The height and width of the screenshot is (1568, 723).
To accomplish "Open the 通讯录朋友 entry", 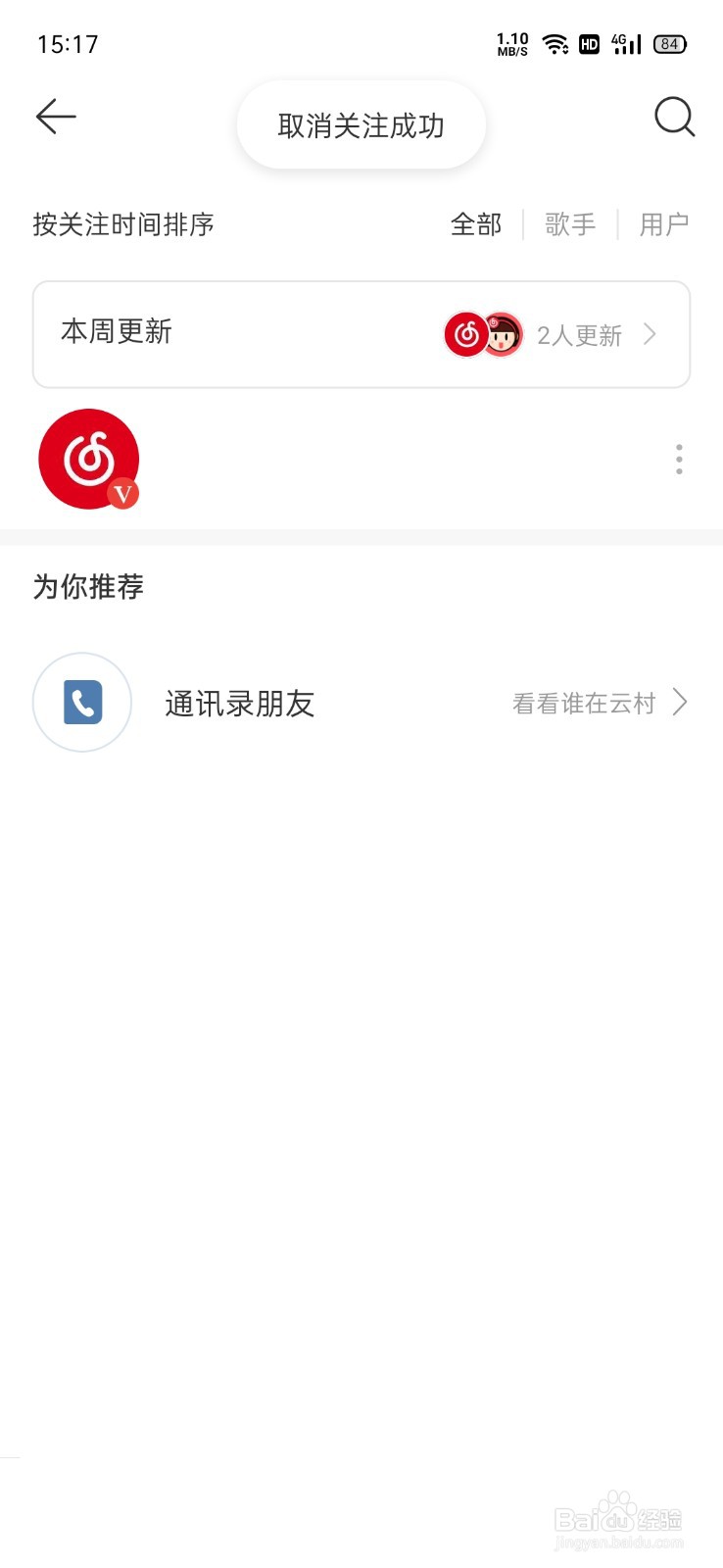I will point(239,704).
